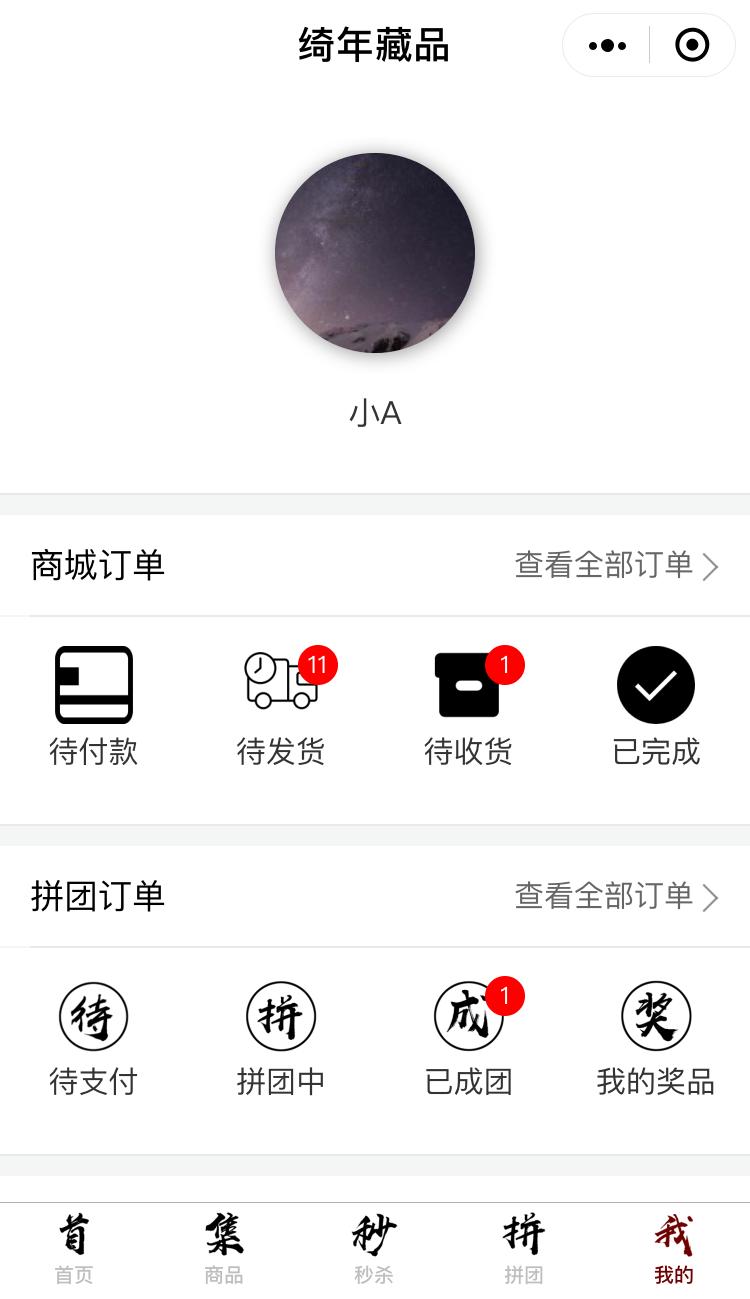Open 拼团中 group orders
Viewport: 750px width, 1299px height.
281,1039
